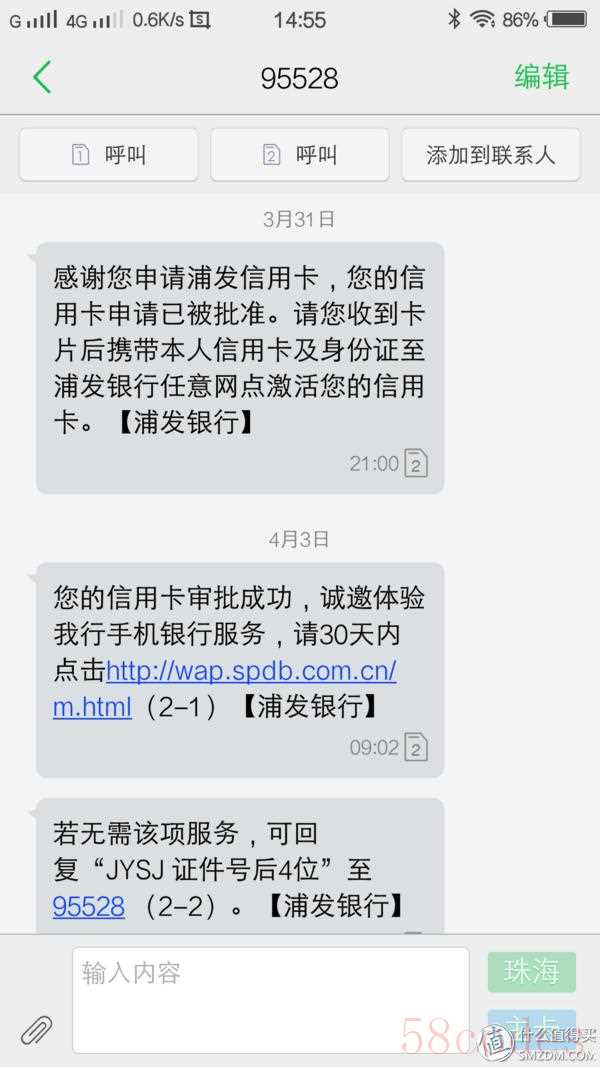Screen dimensions: 600x1067
Task: Focus the 输入内容 message input field
Action: click(270, 1000)
